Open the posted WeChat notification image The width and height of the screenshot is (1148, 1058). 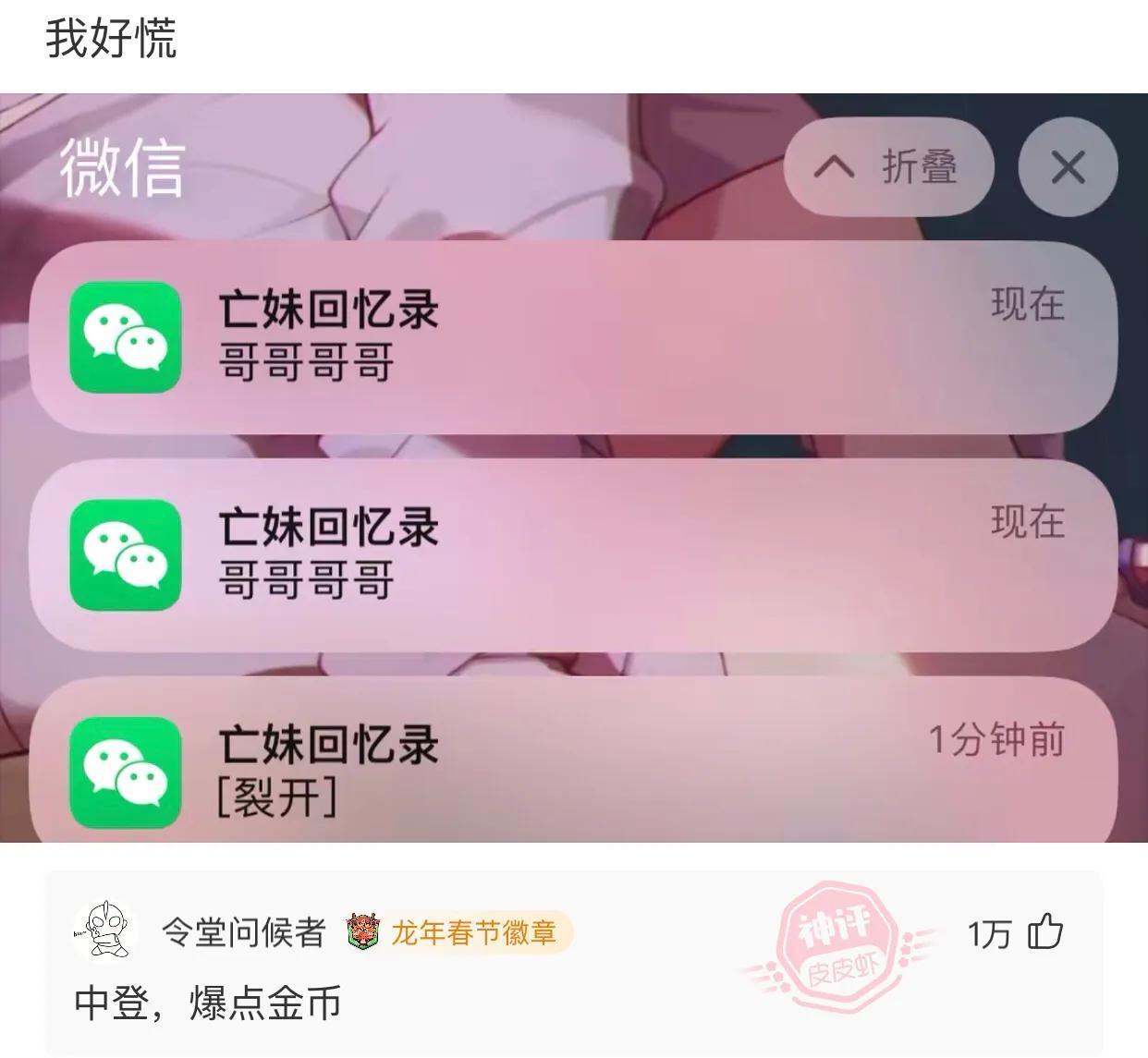[573, 467]
